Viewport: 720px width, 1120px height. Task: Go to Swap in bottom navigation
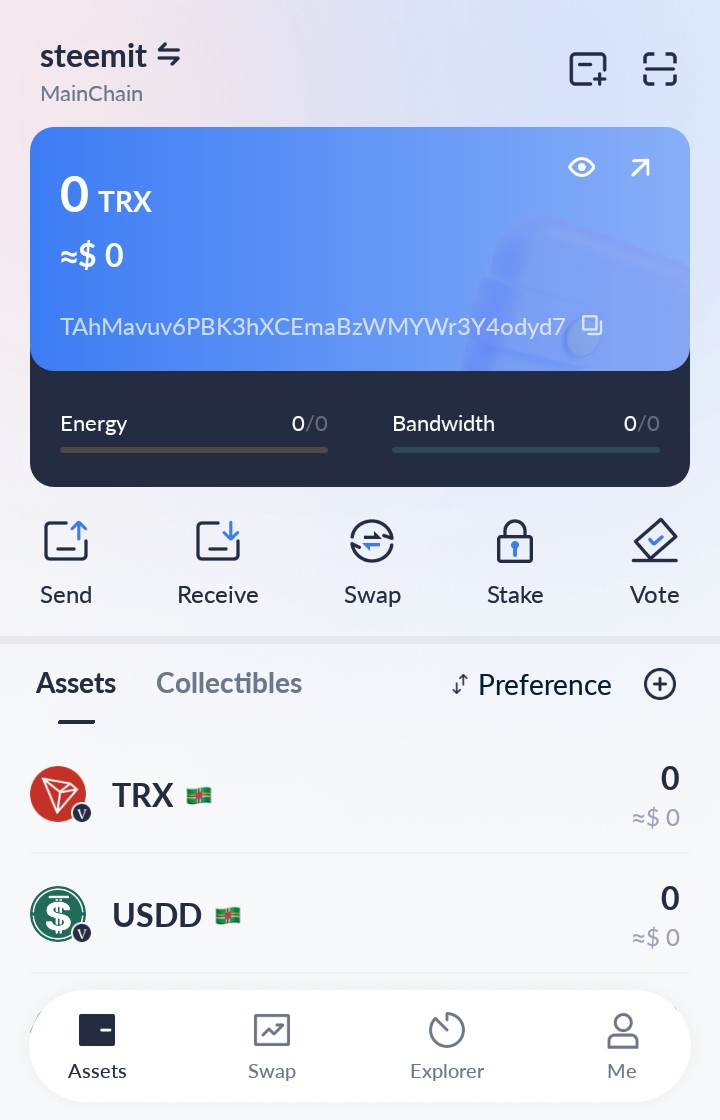(x=272, y=1046)
